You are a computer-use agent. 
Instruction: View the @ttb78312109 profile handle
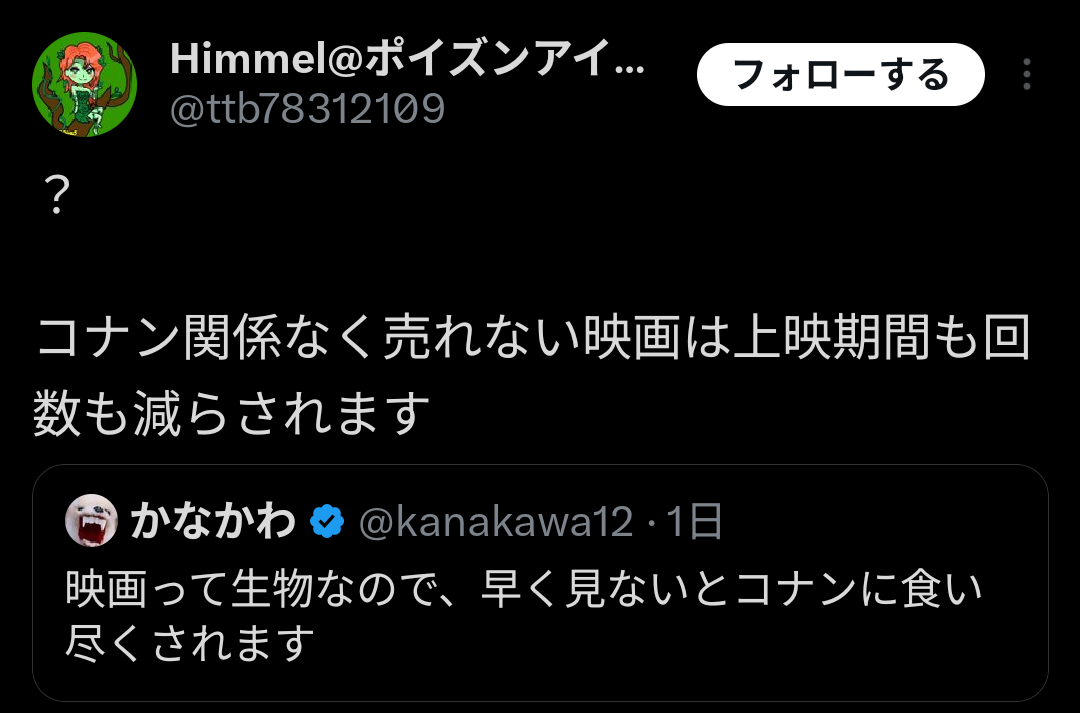(x=307, y=109)
